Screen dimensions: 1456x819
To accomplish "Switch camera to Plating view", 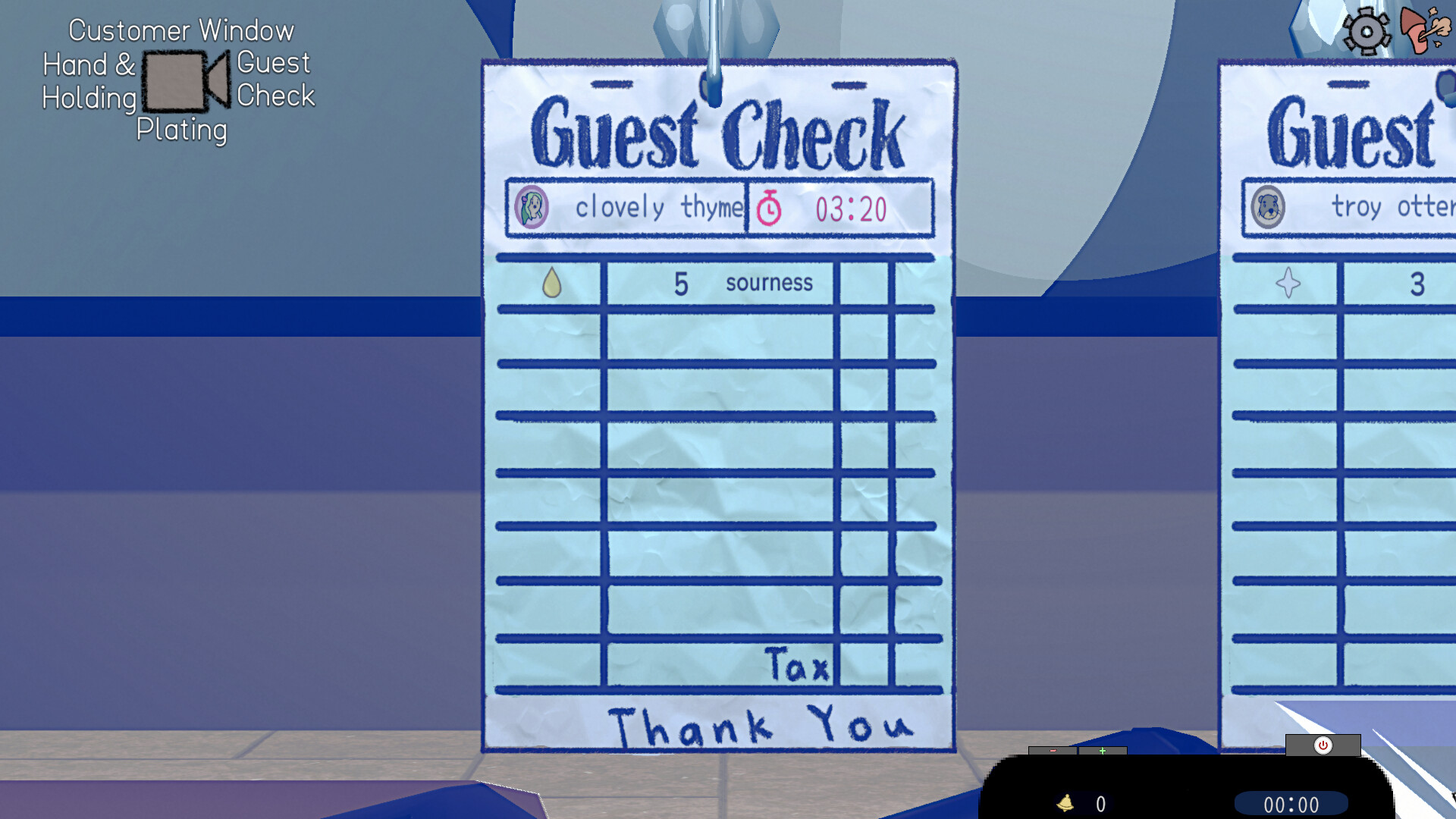I will (181, 130).
